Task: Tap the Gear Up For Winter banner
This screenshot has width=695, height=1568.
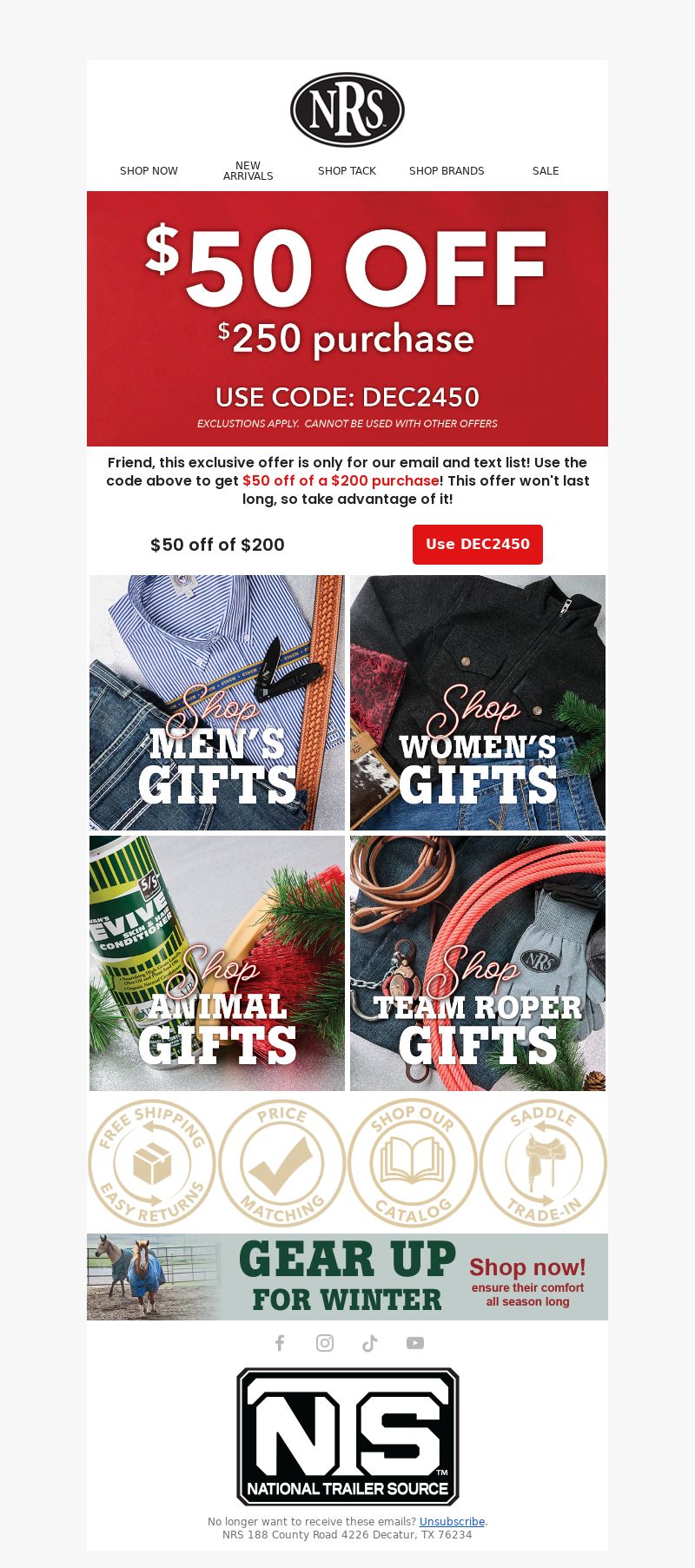Action: tap(347, 1277)
